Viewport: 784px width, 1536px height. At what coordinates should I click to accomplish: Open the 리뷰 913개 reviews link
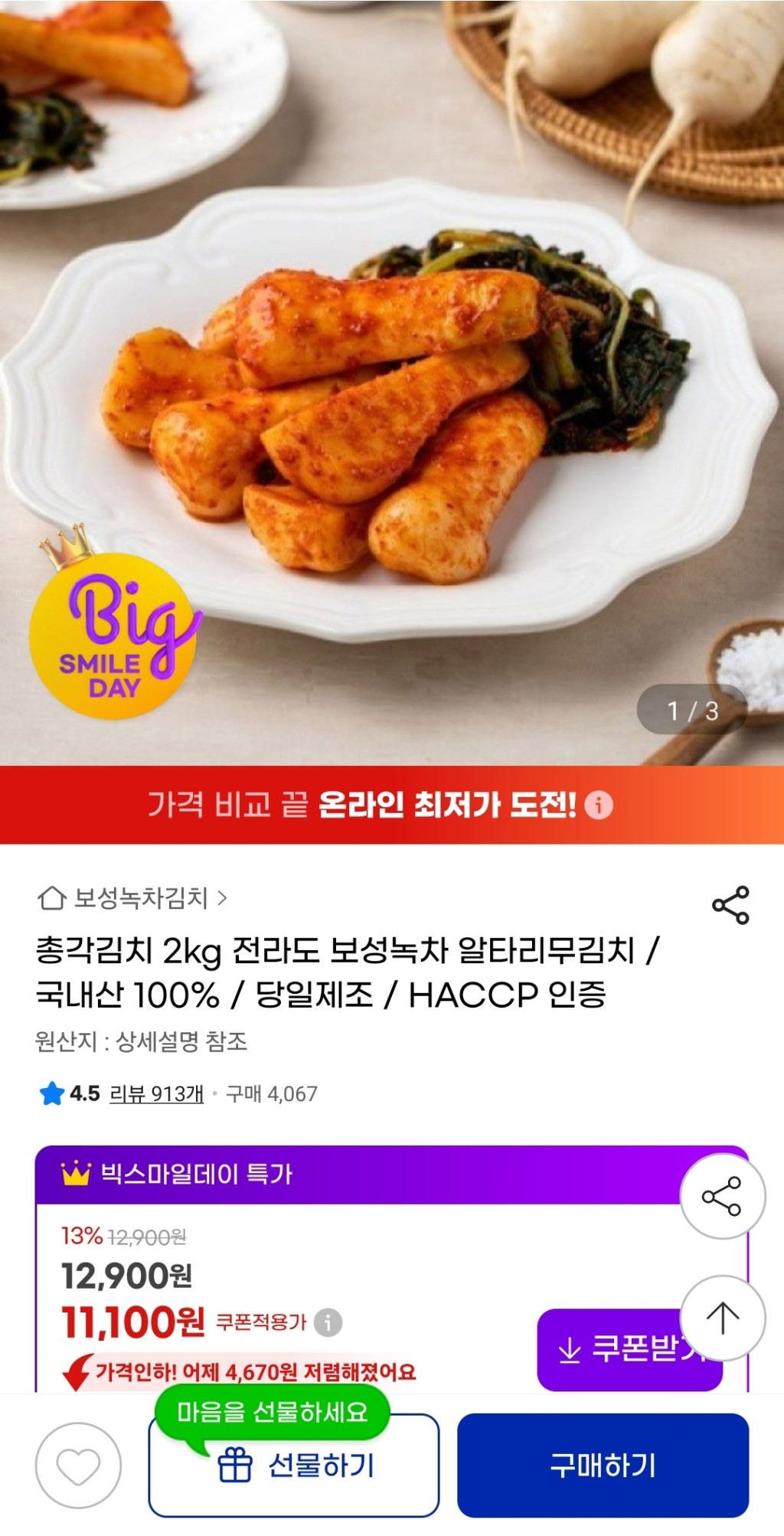156,1093
